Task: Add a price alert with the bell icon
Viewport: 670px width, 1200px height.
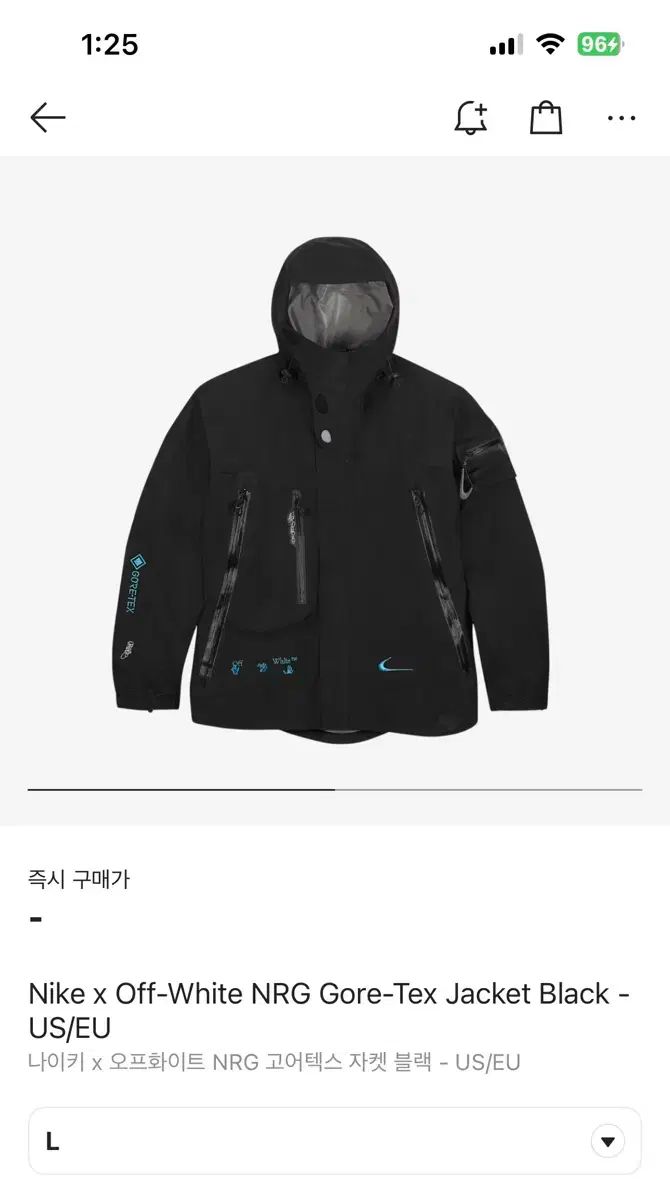Action: coord(471,118)
